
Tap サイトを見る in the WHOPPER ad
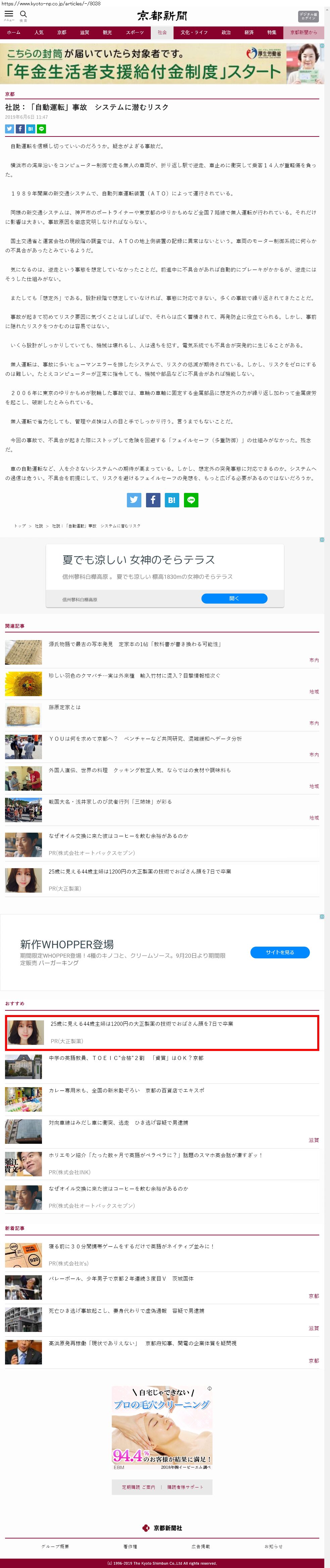click(x=279, y=952)
